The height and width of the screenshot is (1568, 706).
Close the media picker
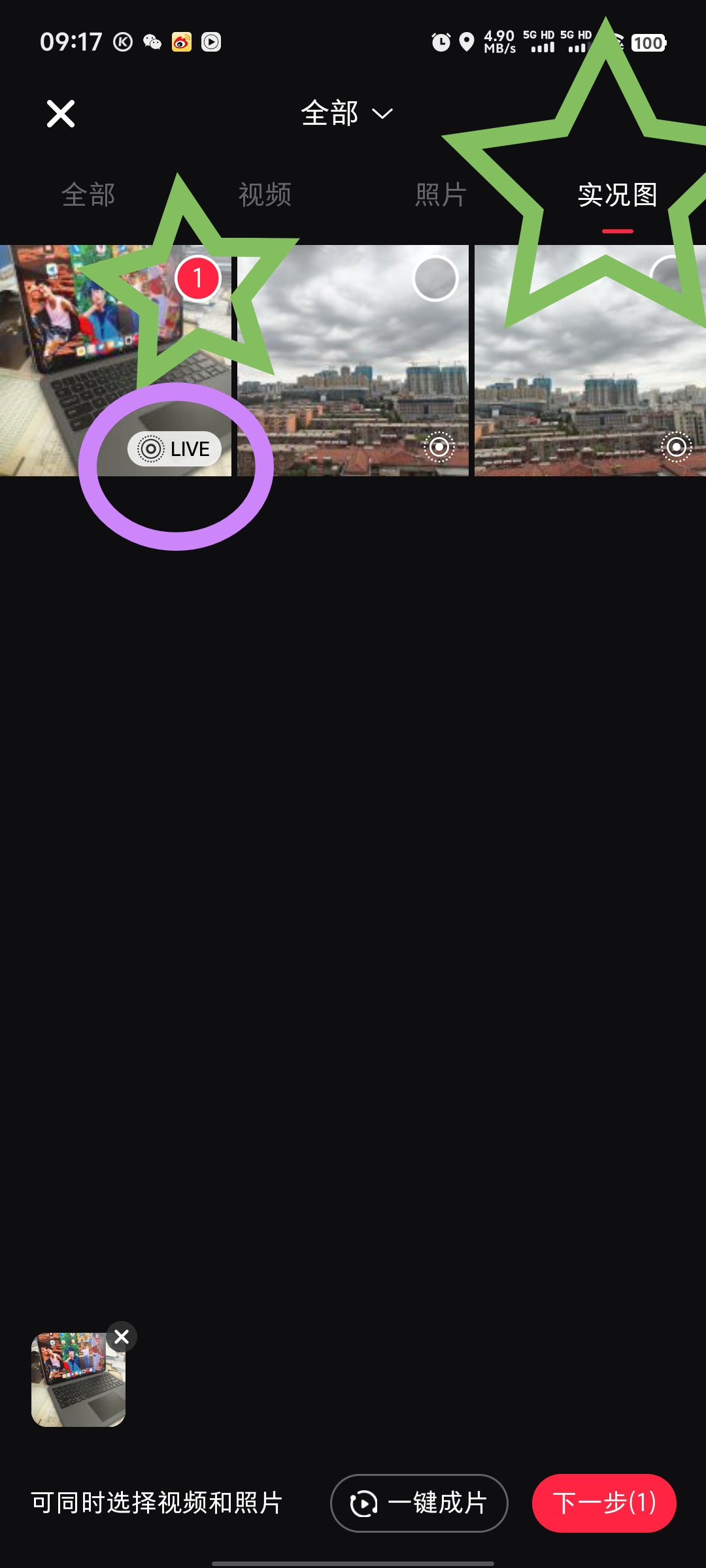(x=61, y=114)
